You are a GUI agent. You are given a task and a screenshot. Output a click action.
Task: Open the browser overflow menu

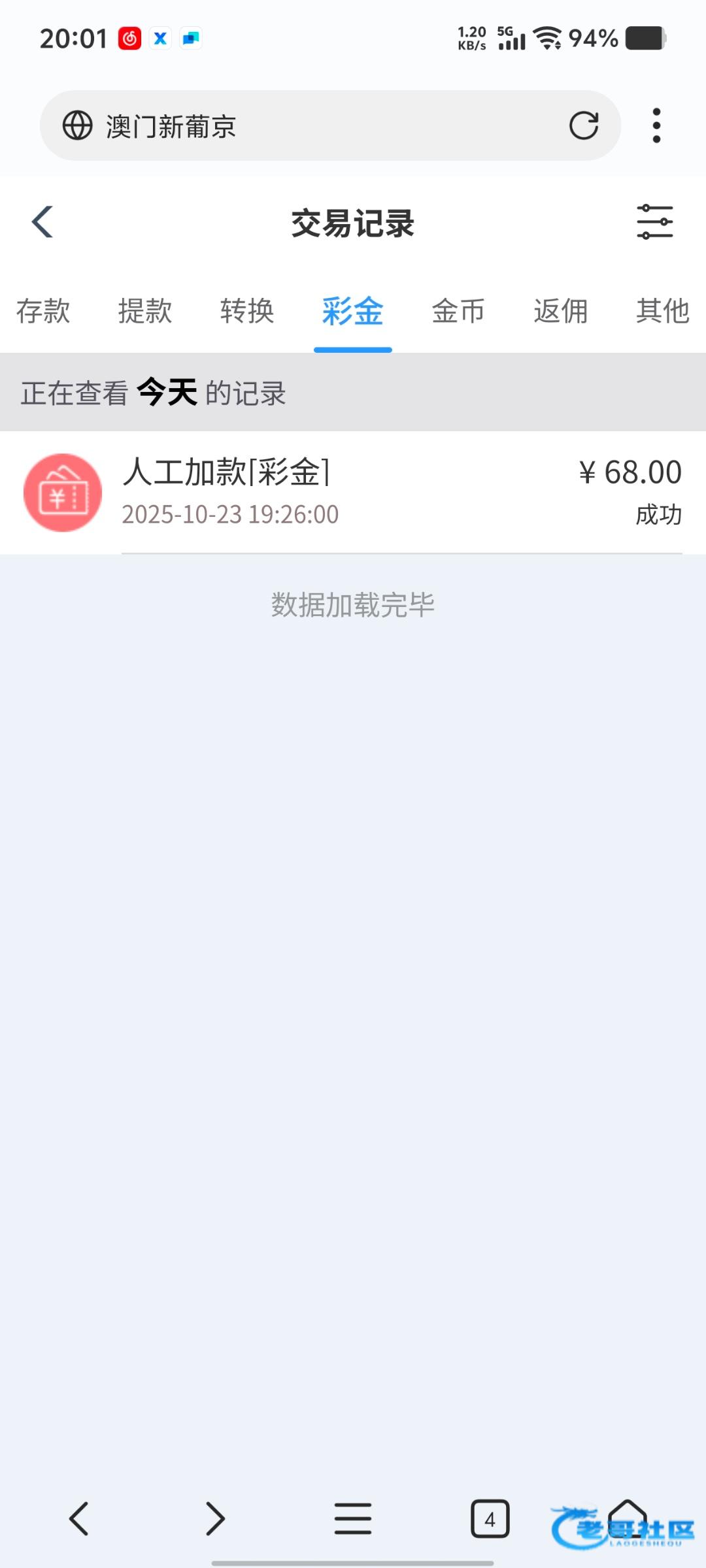[x=656, y=125]
